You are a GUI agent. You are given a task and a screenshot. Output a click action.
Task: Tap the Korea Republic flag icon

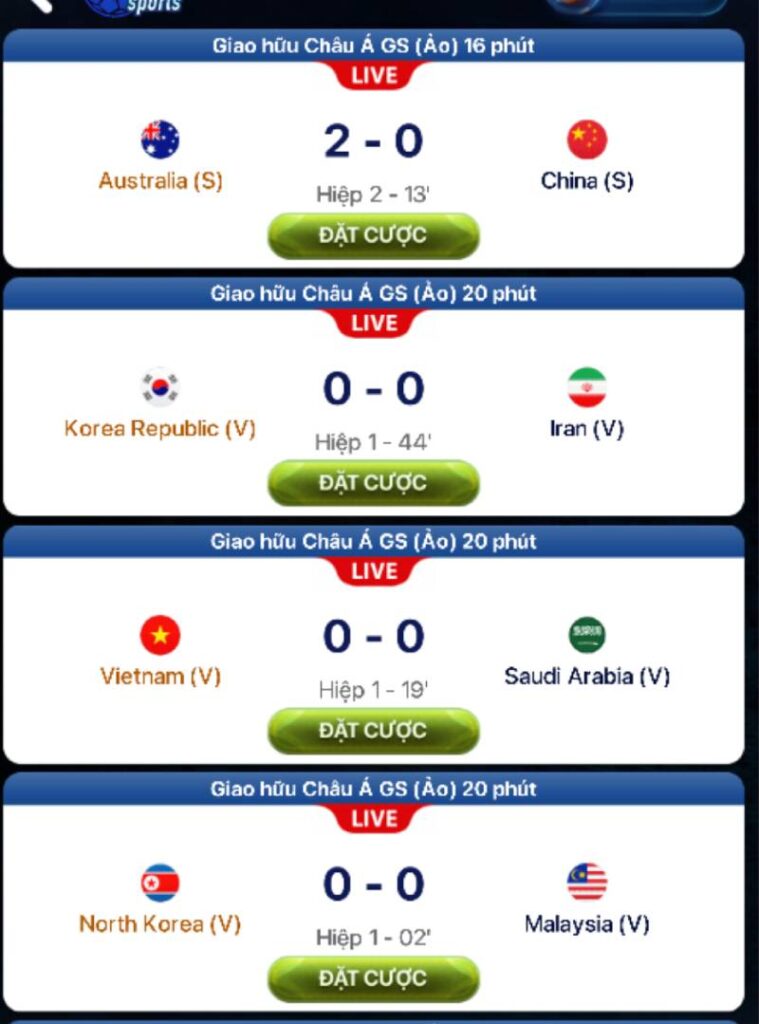[x=162, y=387]
